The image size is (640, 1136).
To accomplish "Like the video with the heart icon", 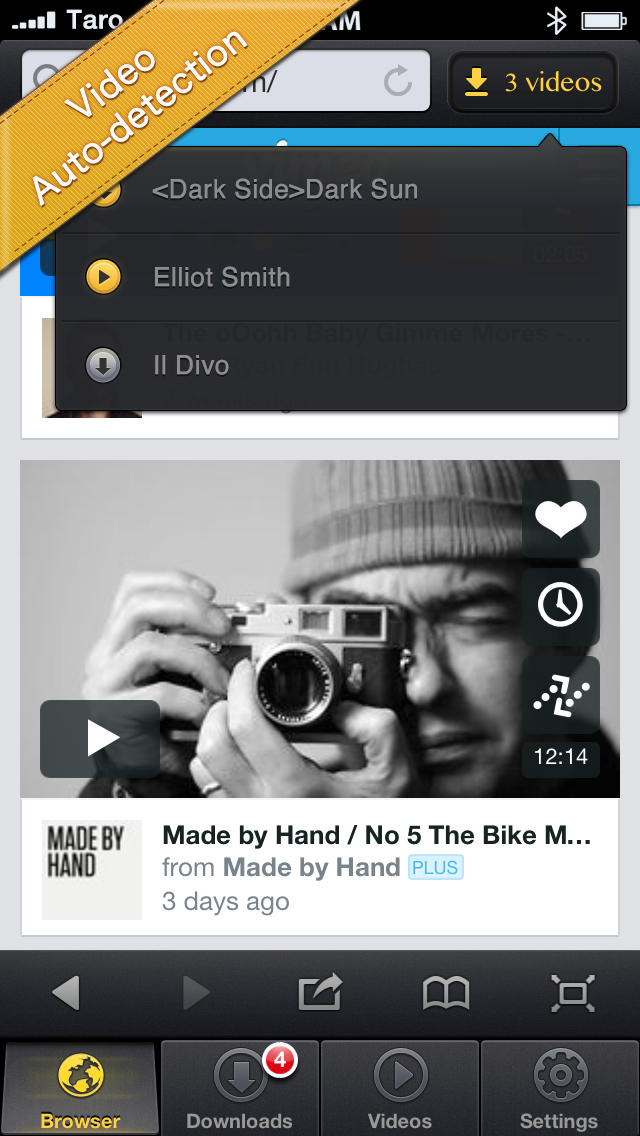I will click(x=560, y=519).
